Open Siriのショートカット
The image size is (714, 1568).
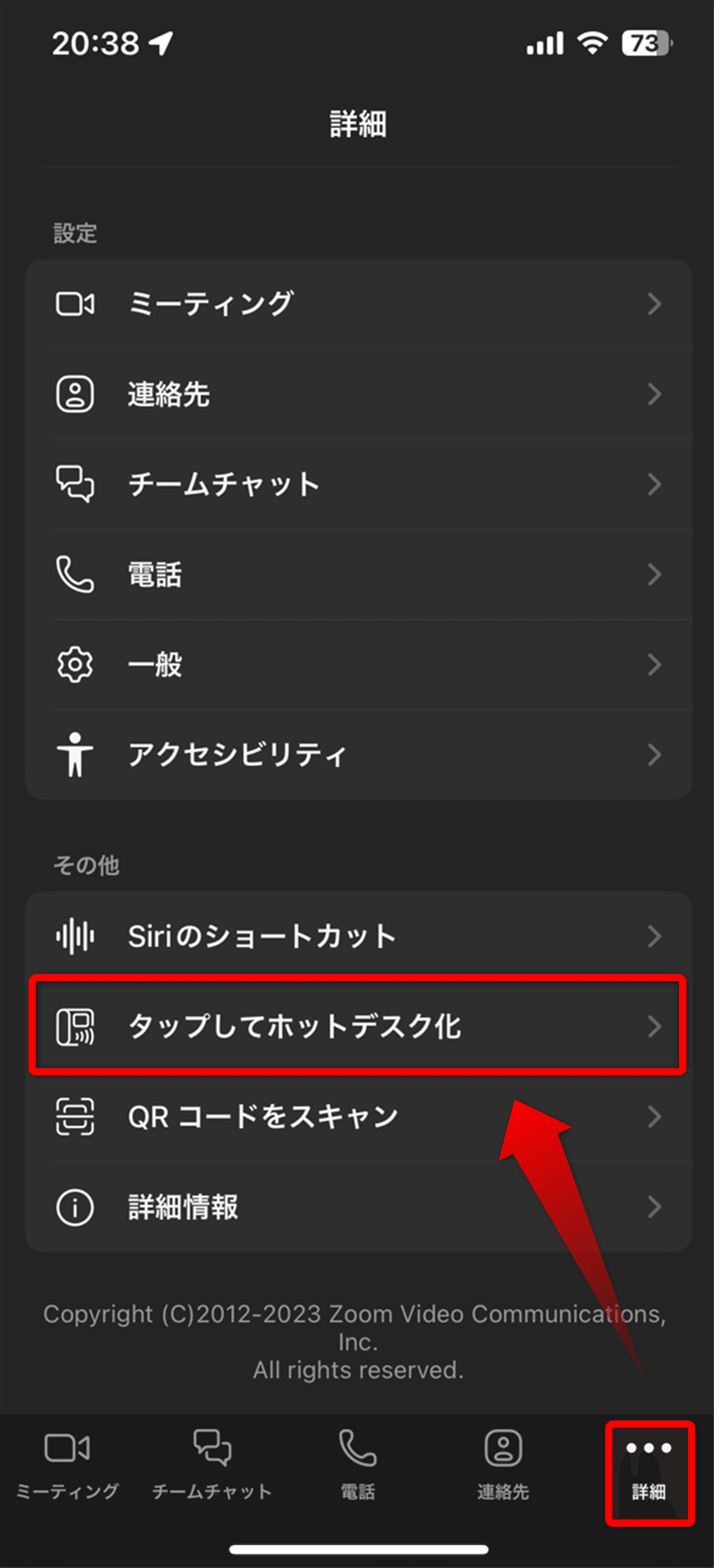[358, 937]
